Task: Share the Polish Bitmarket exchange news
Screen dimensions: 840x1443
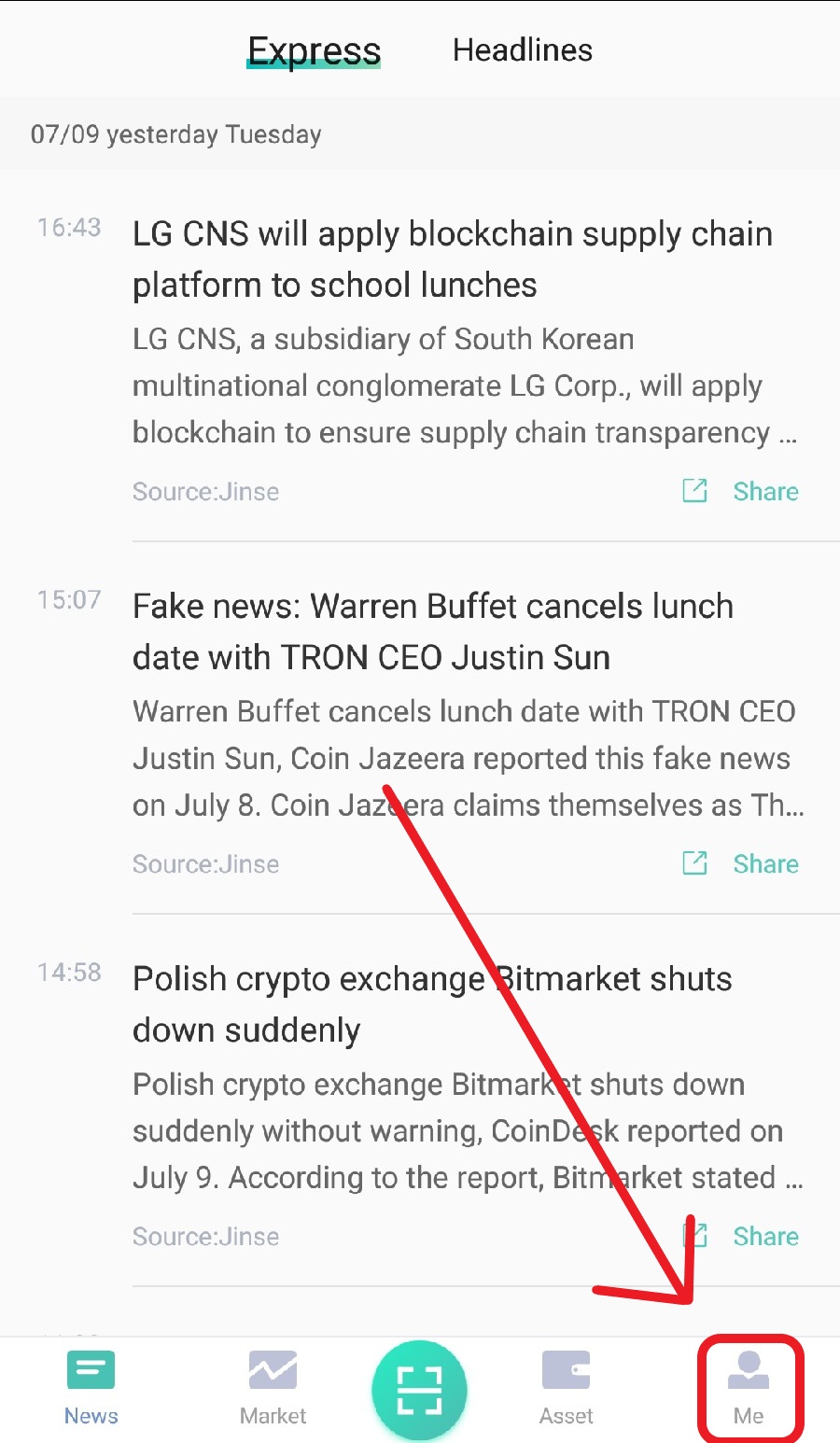Action: pos(741,1236)
